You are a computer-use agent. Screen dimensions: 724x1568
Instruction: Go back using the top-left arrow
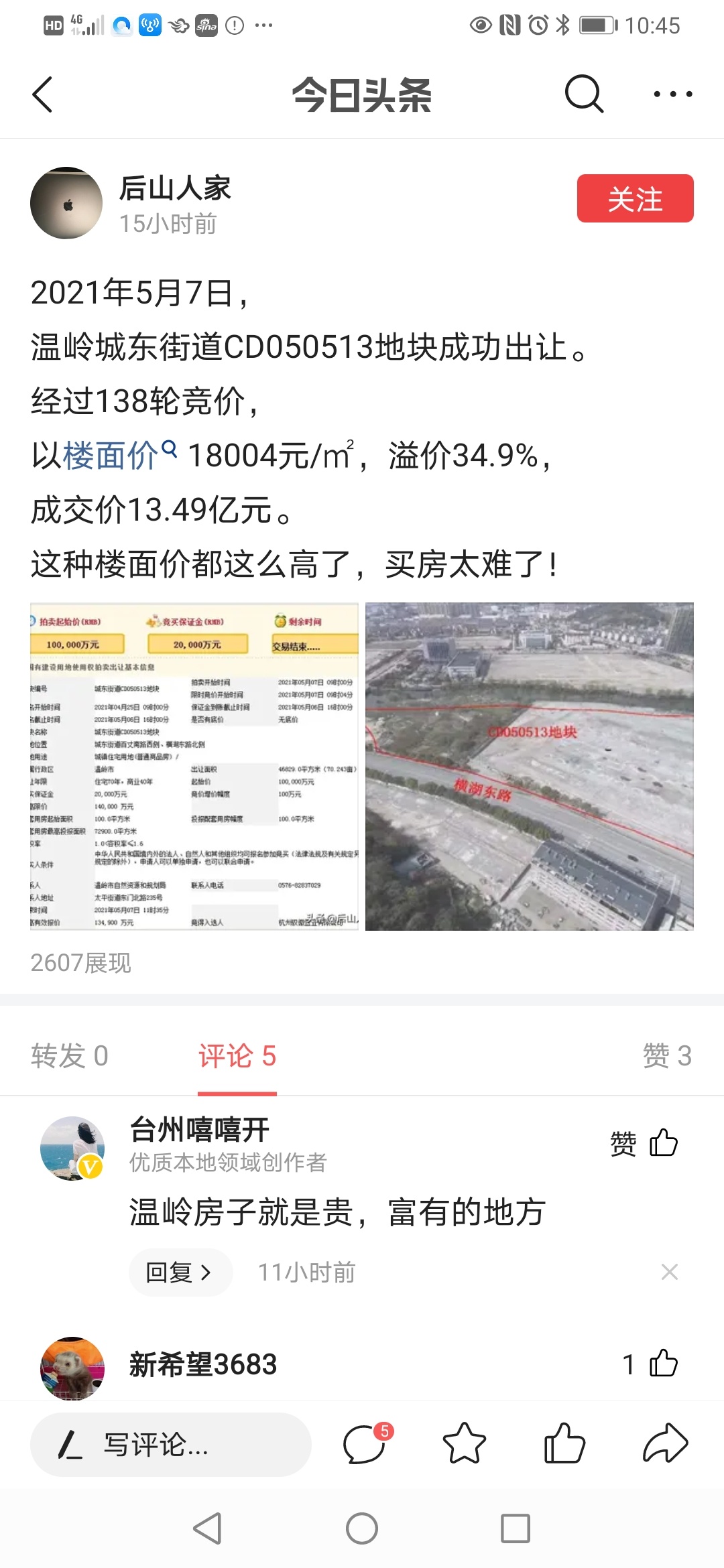42,94
